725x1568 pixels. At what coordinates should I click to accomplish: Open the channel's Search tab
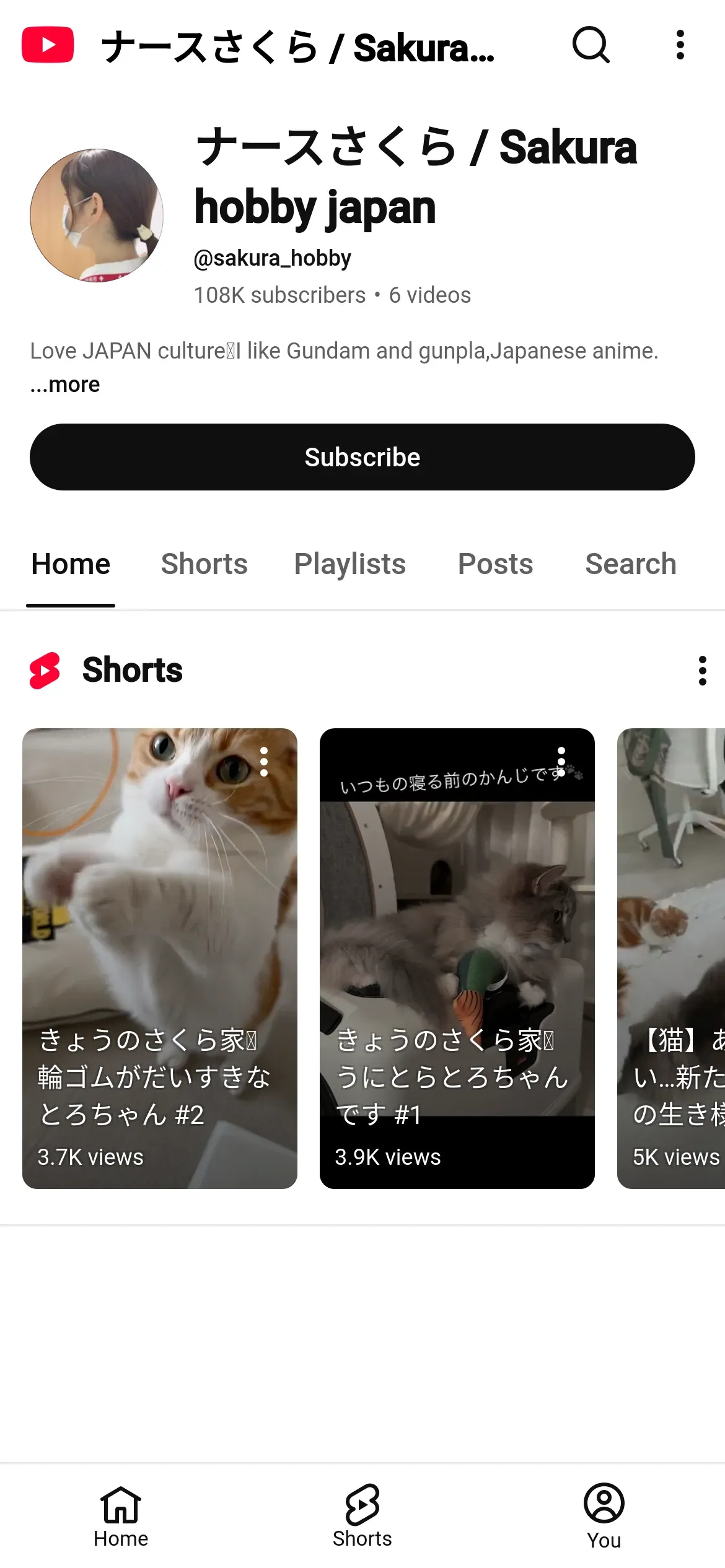[630, 564]
